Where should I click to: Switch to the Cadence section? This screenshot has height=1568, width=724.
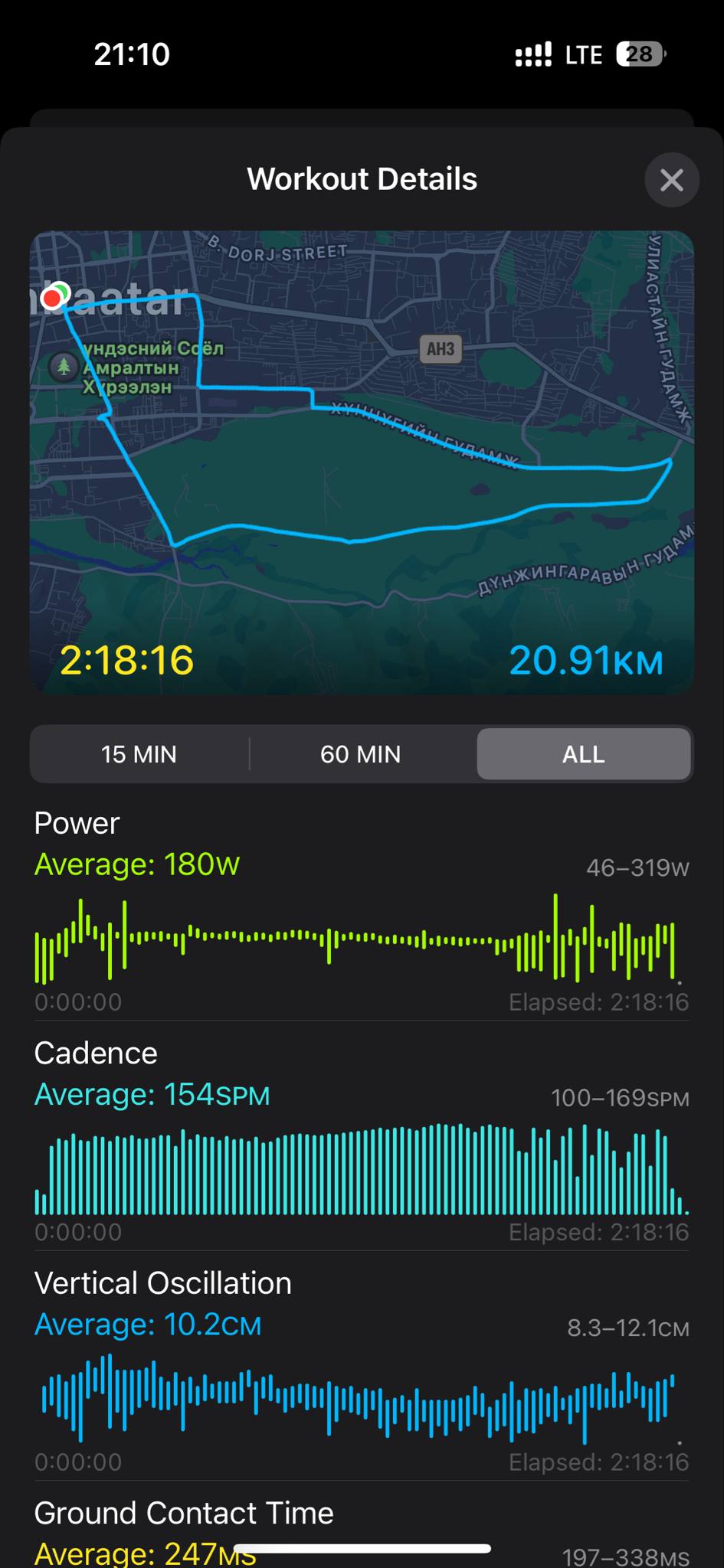click(x=95, y=1053)
